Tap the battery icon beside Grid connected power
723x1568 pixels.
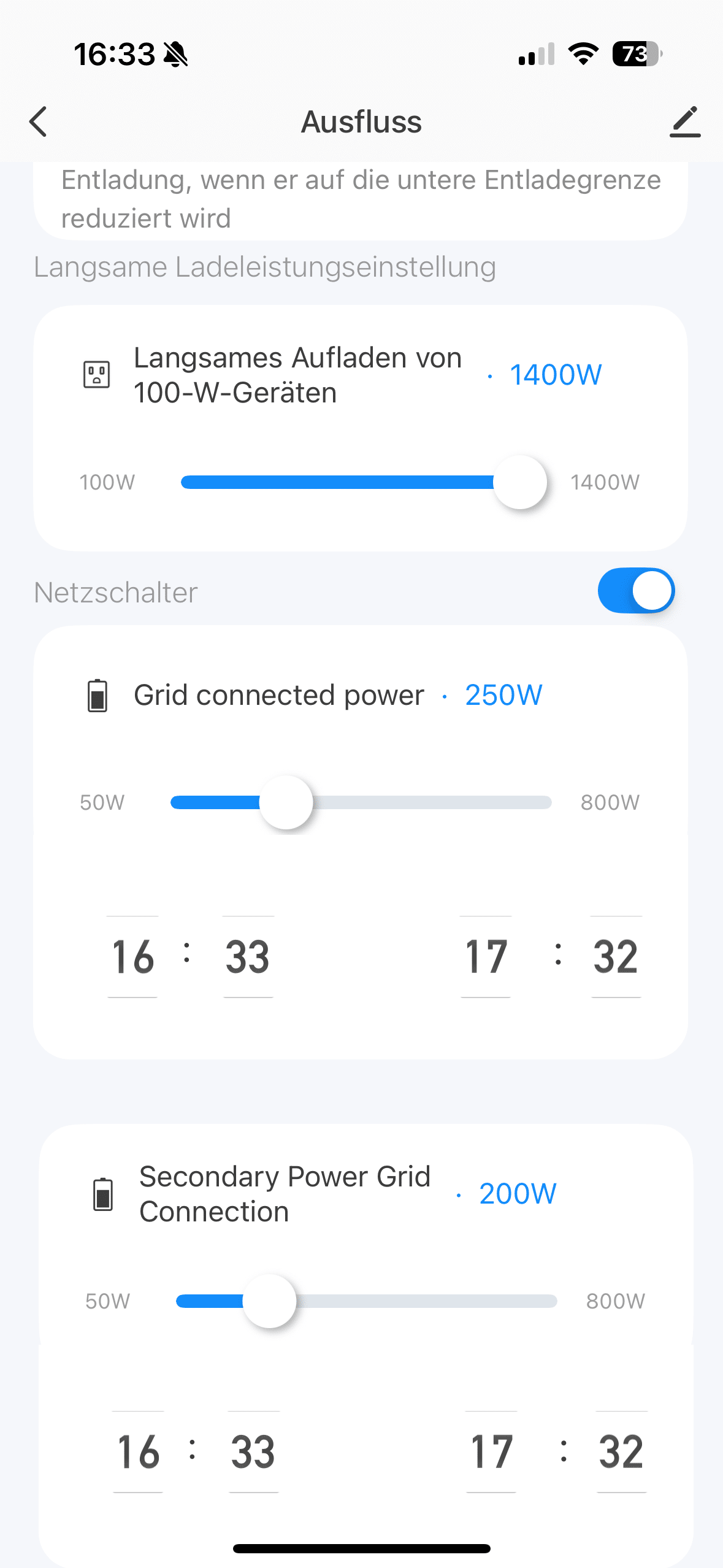point(96,695)
